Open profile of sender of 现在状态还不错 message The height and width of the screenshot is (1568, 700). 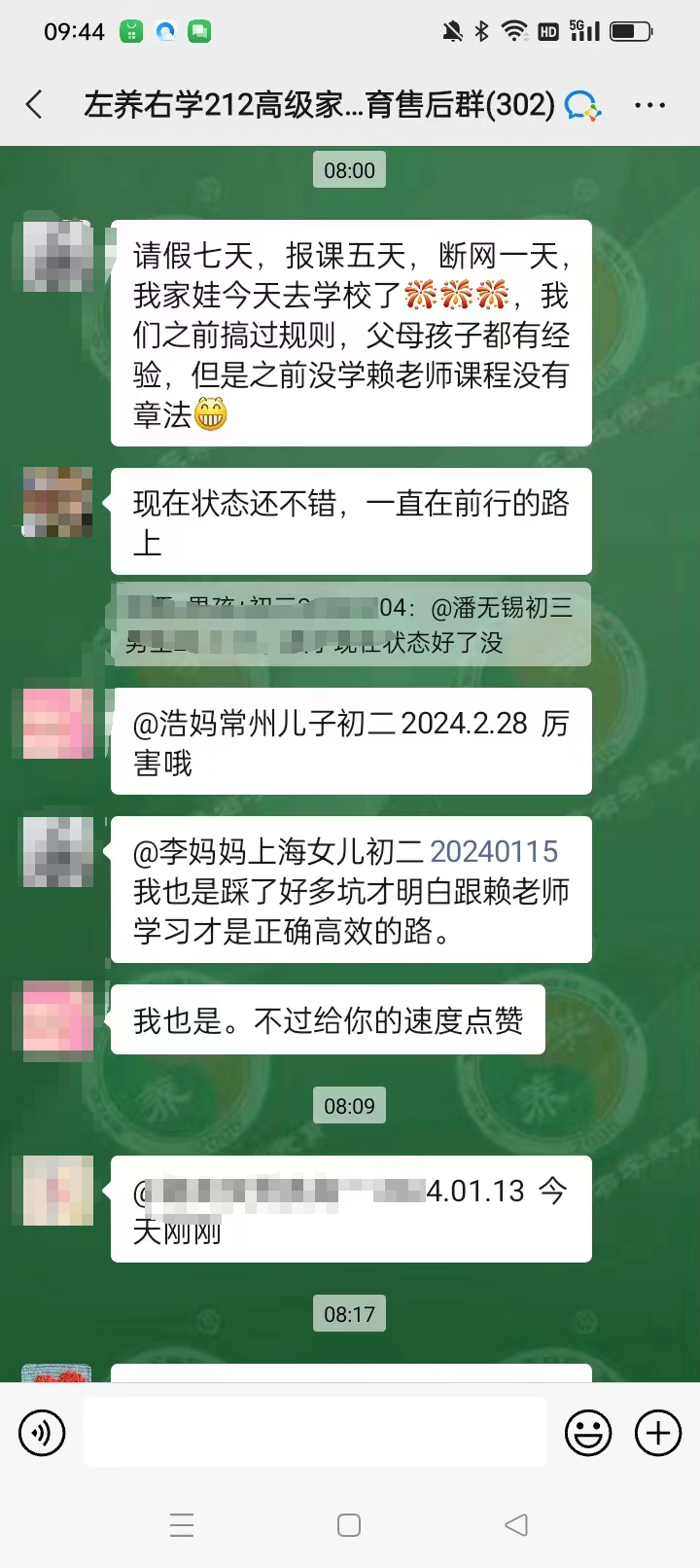(57, 502)
